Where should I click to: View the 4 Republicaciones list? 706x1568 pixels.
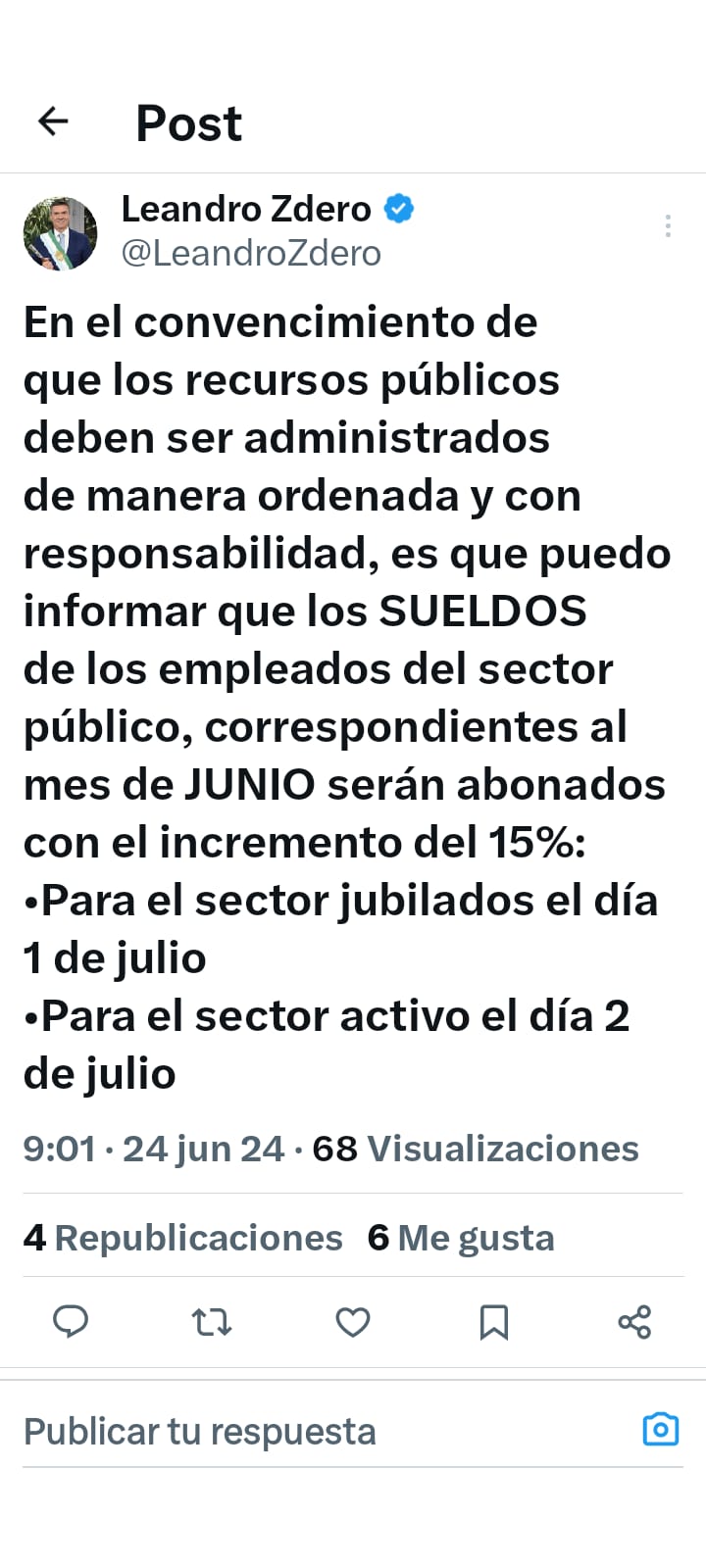(183, 1238)
